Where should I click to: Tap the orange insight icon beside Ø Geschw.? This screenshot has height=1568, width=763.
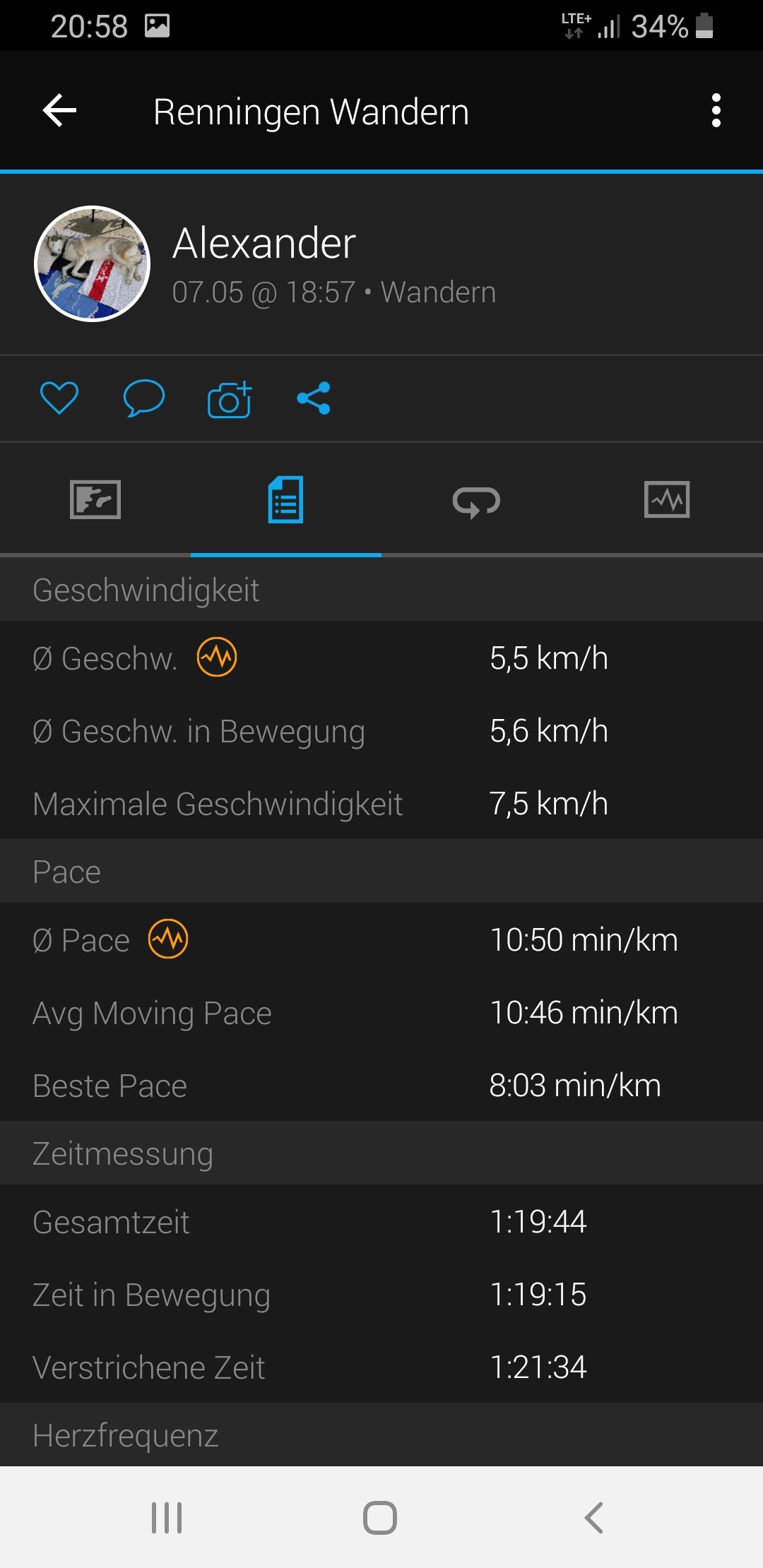pos(217,657)
